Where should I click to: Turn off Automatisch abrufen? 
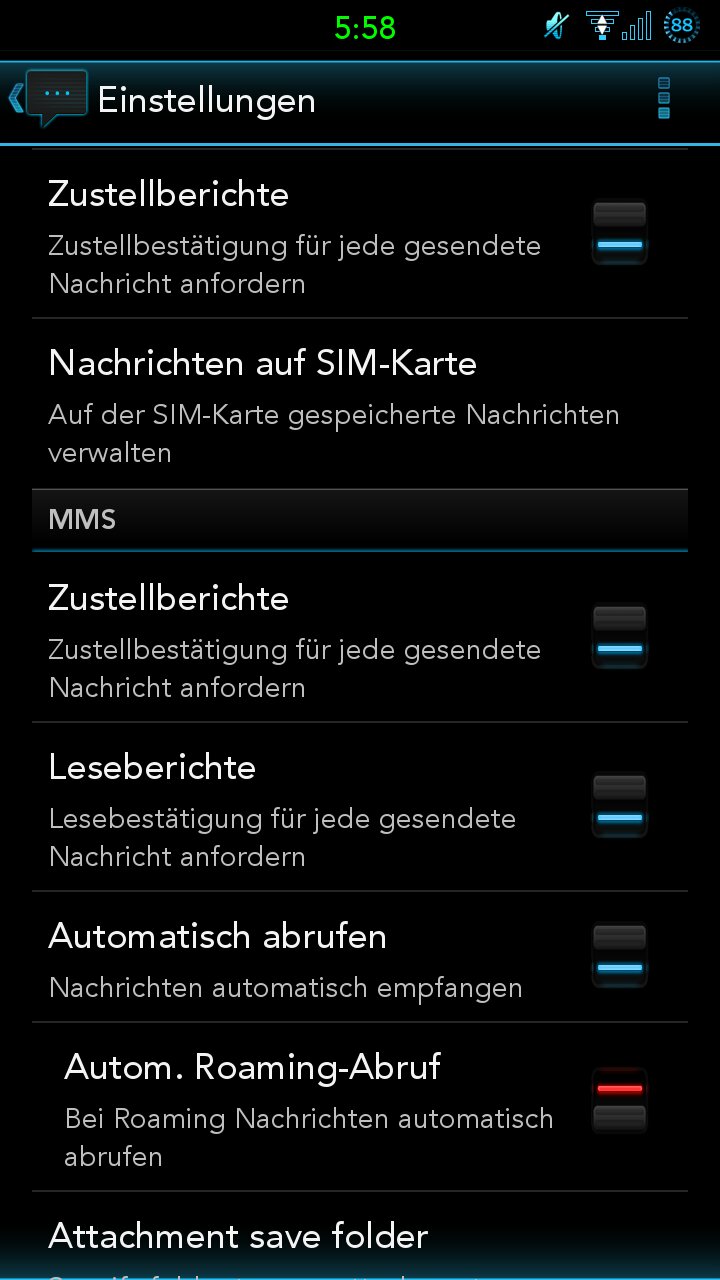(x=619, y=956)
